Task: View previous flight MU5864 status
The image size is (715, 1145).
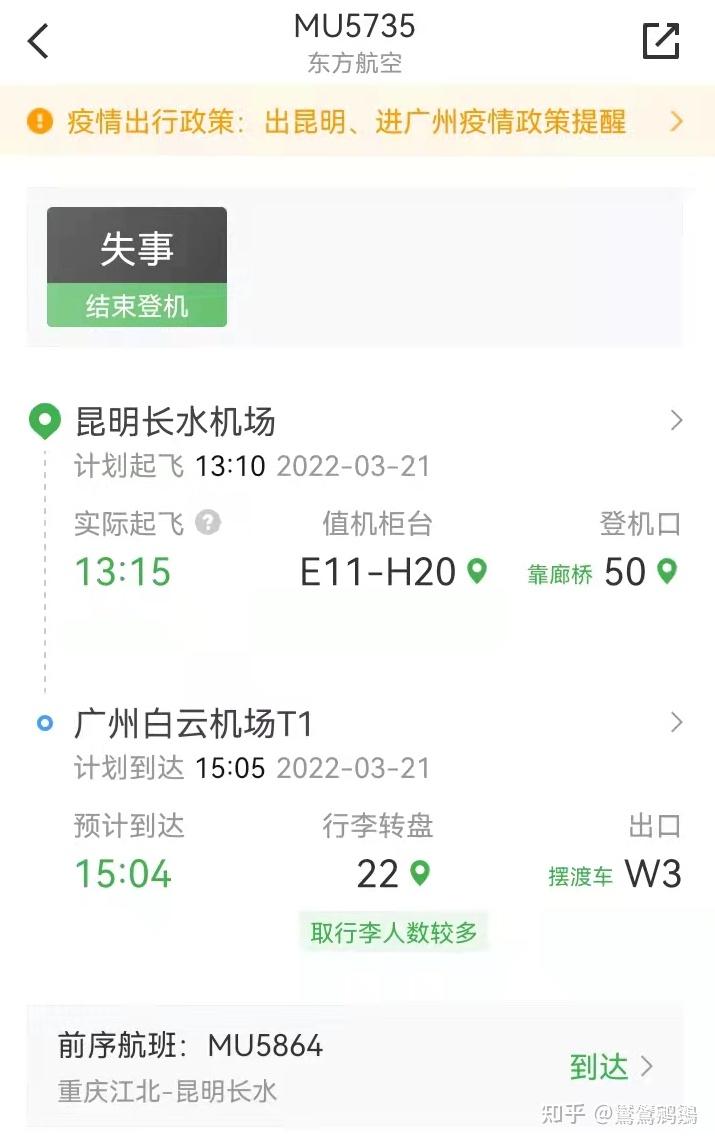Action: (x=610, y=1066)
